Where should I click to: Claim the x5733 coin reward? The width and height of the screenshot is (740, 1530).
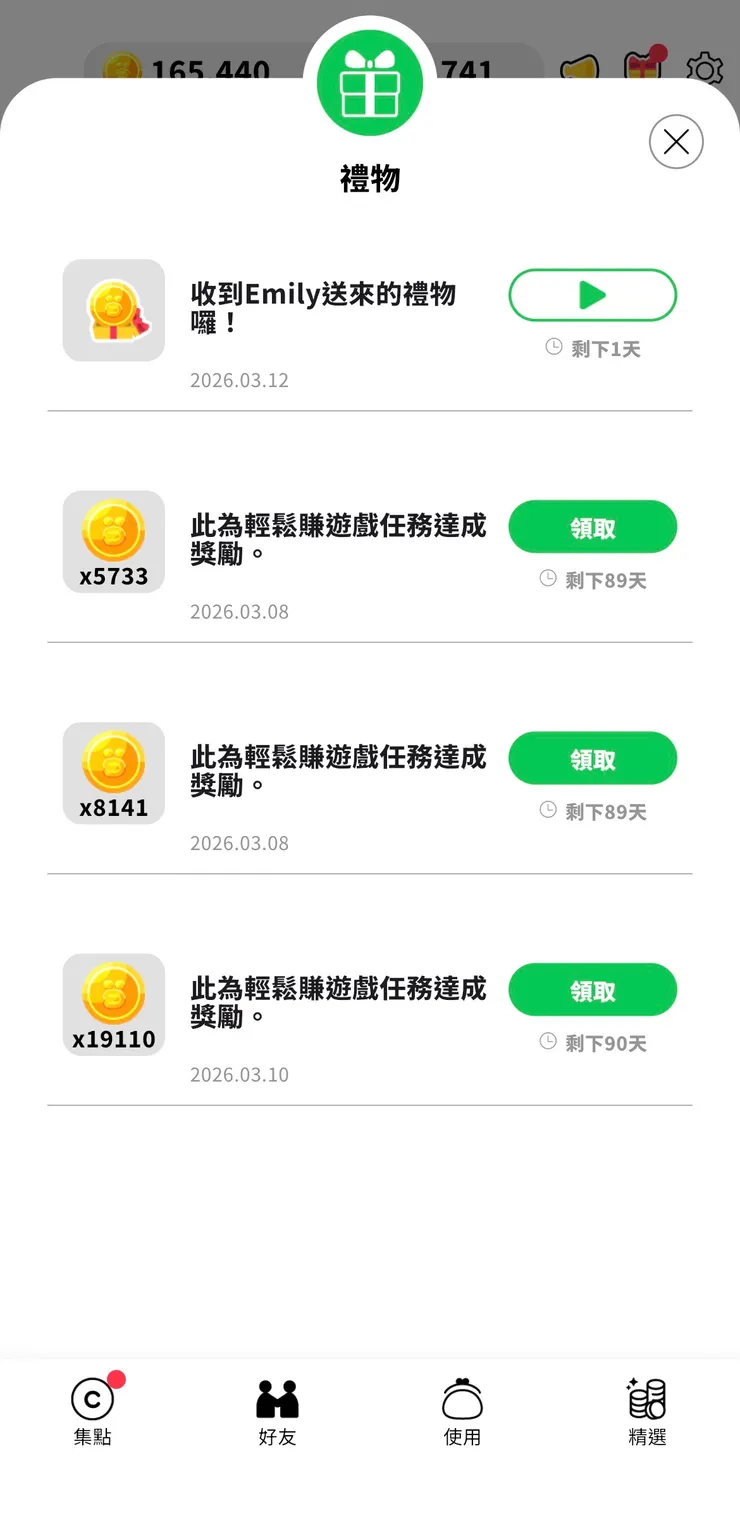(x=592, y=527)
